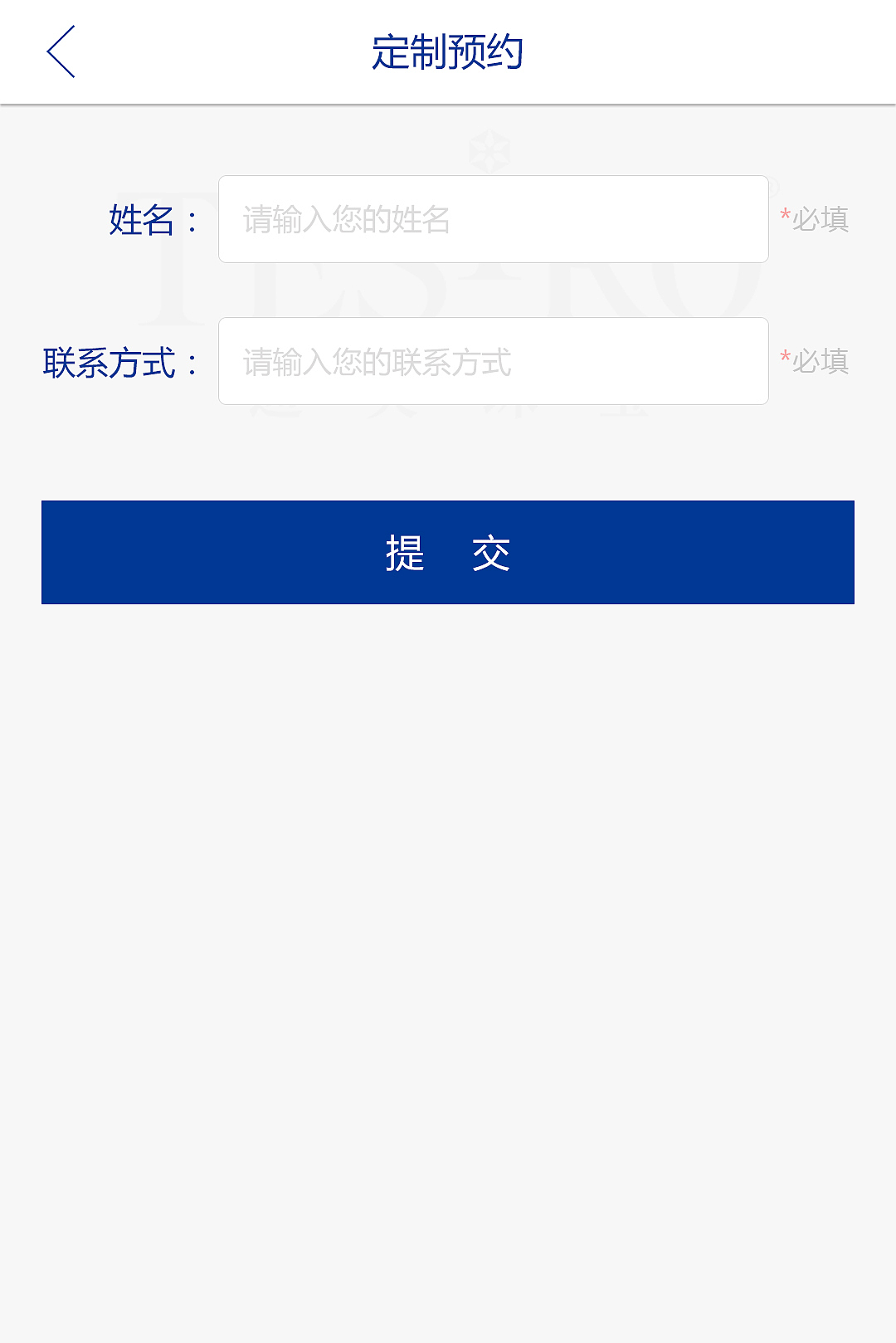Select the left-pointing arrow in the header
The width and height of the screenshot is (896, 1343).
click(60, 51)
